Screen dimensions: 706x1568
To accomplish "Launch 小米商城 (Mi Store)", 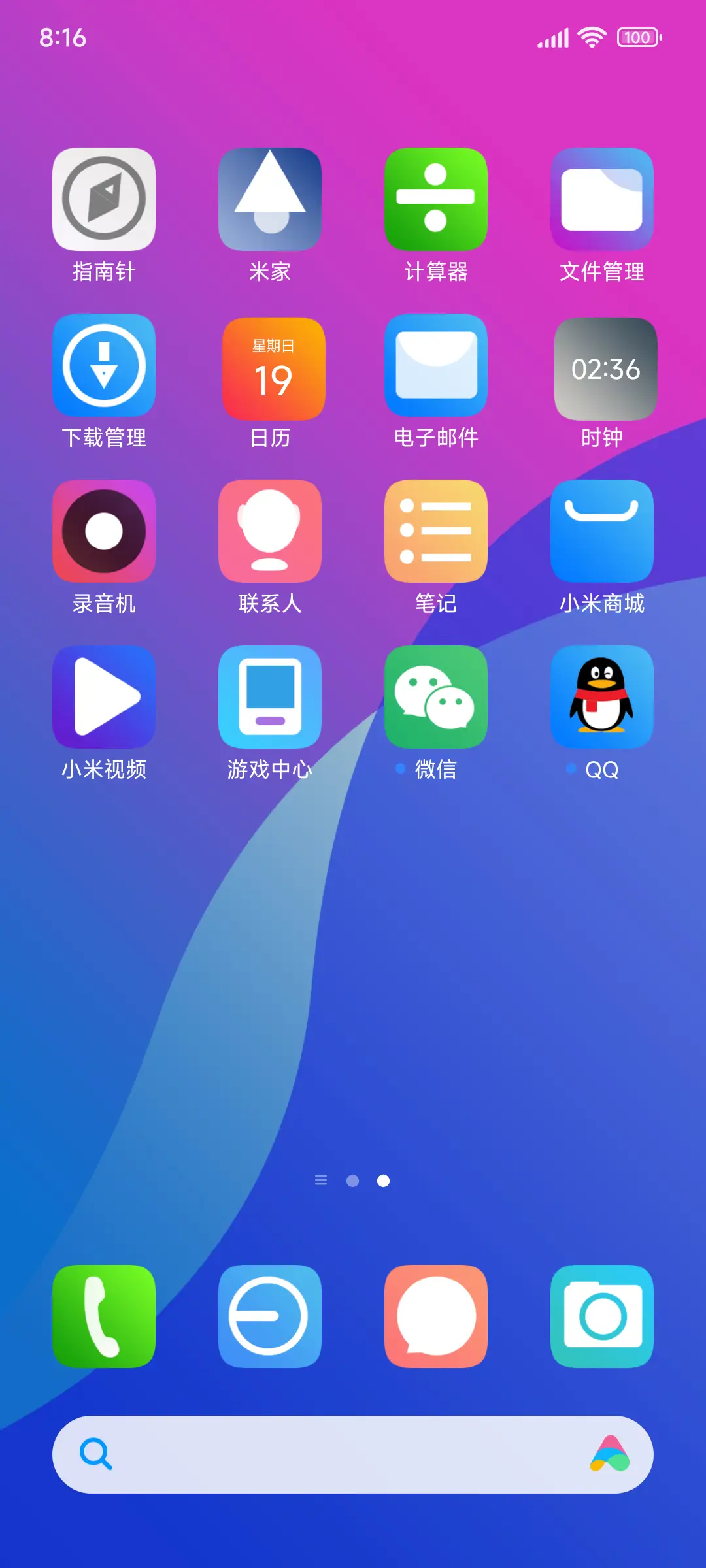I will pyautogui.click(x=602, y=531).
